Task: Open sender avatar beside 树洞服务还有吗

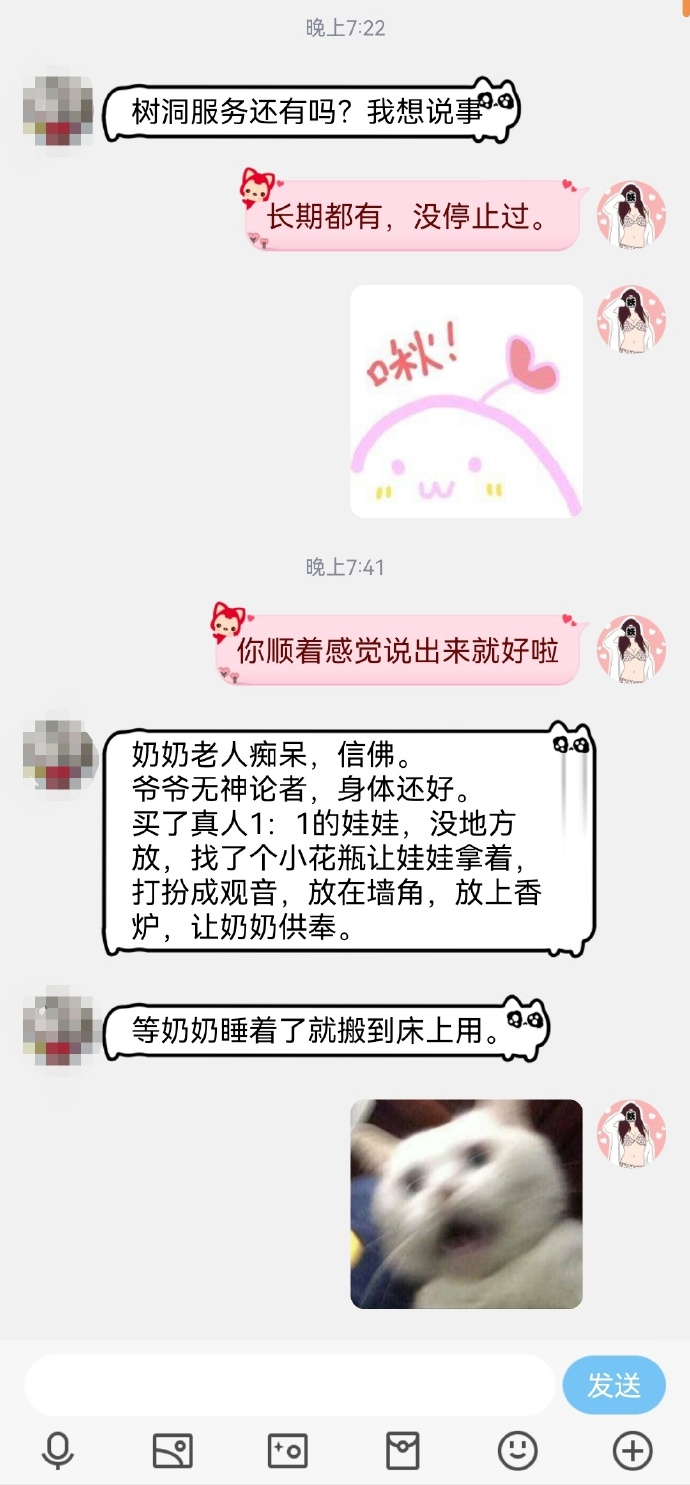Action: click(x=58, y=109)
